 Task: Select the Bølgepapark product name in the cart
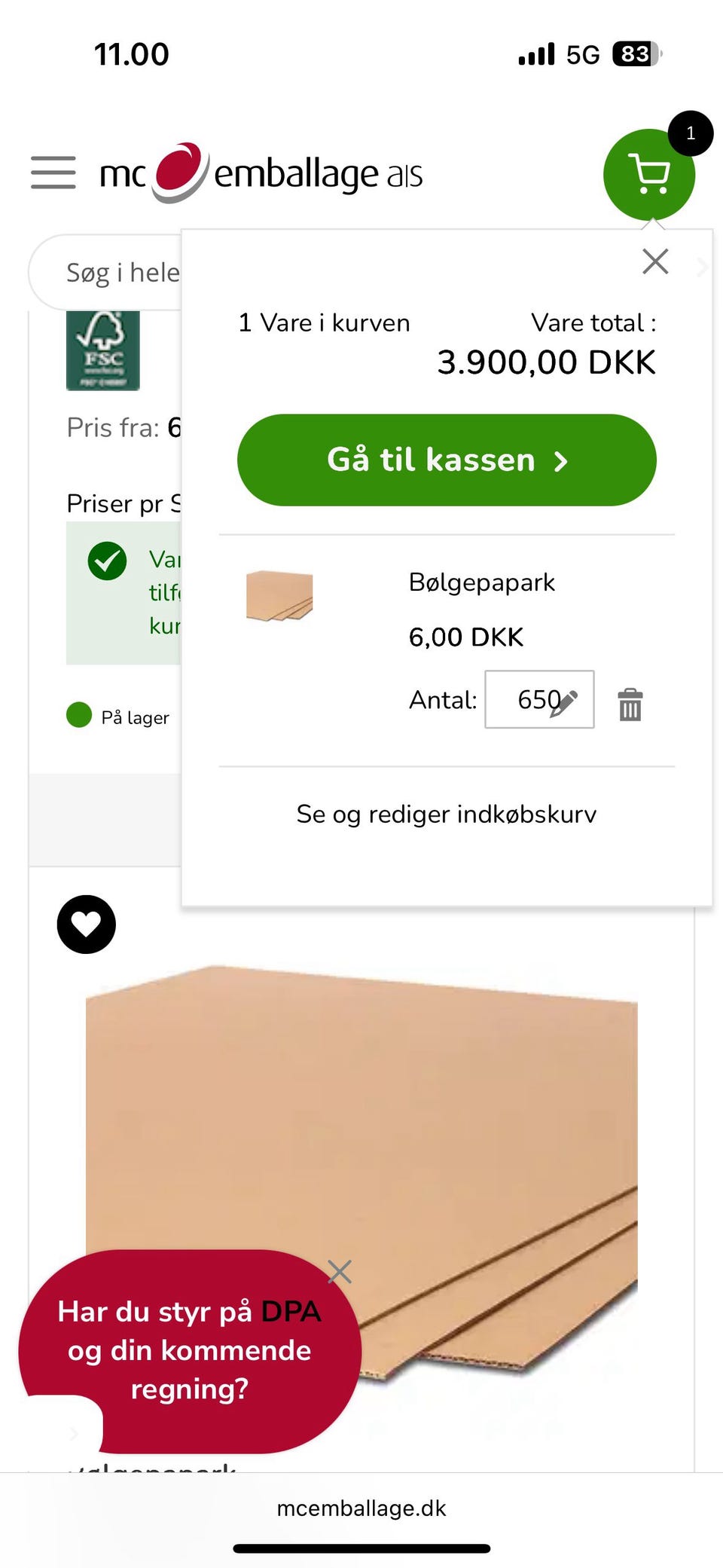[x=483, y=582]
